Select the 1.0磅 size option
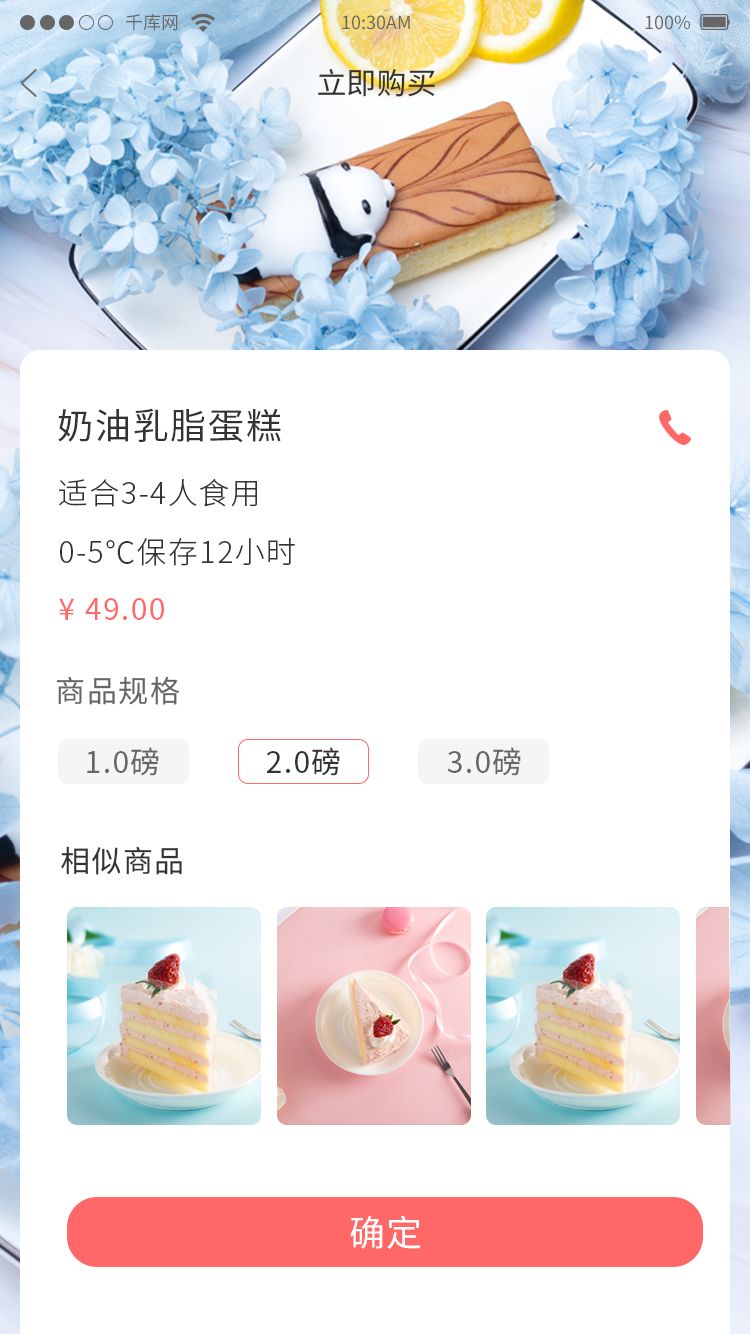The height and width of the screenshot is (1334, 750). coord(123,762)
